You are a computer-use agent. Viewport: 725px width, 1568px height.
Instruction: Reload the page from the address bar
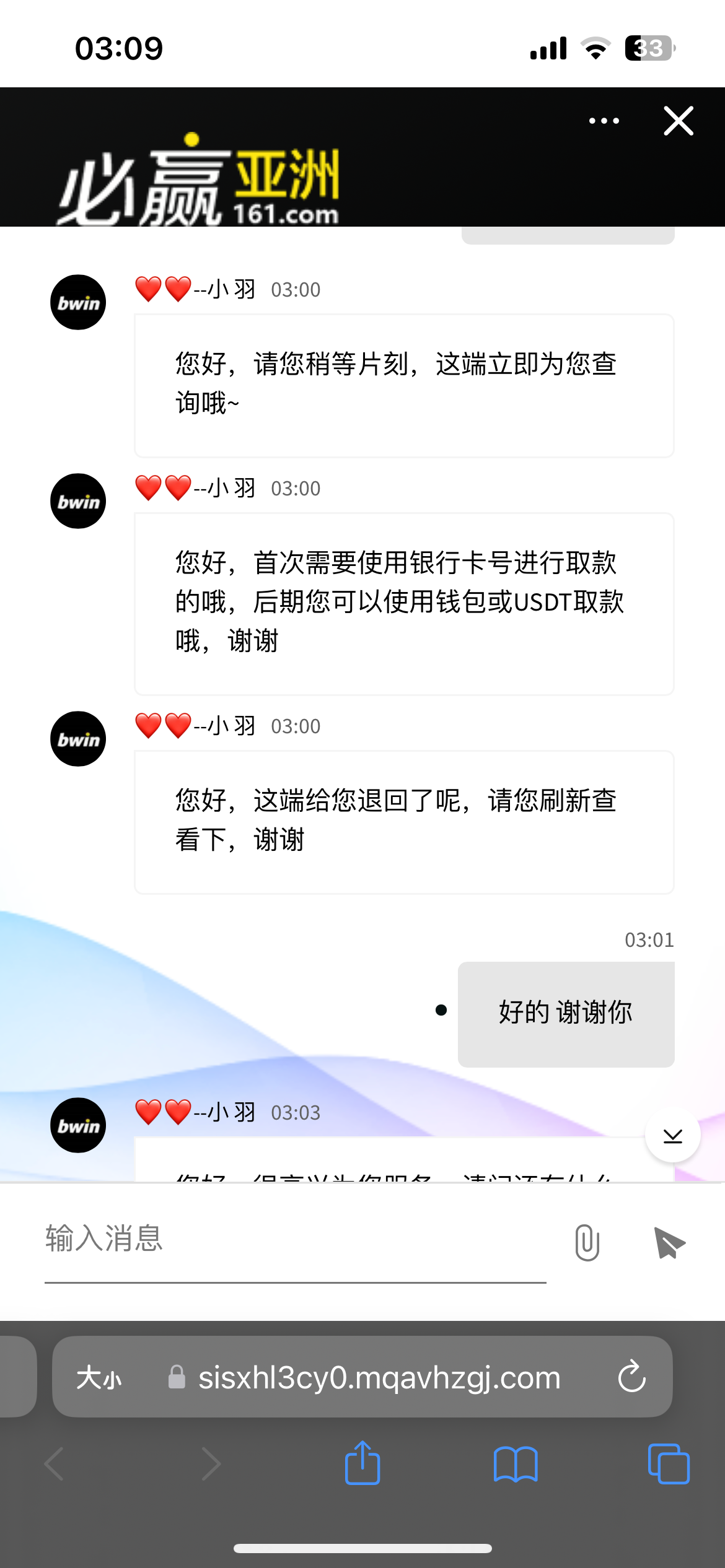[631, 1377]
